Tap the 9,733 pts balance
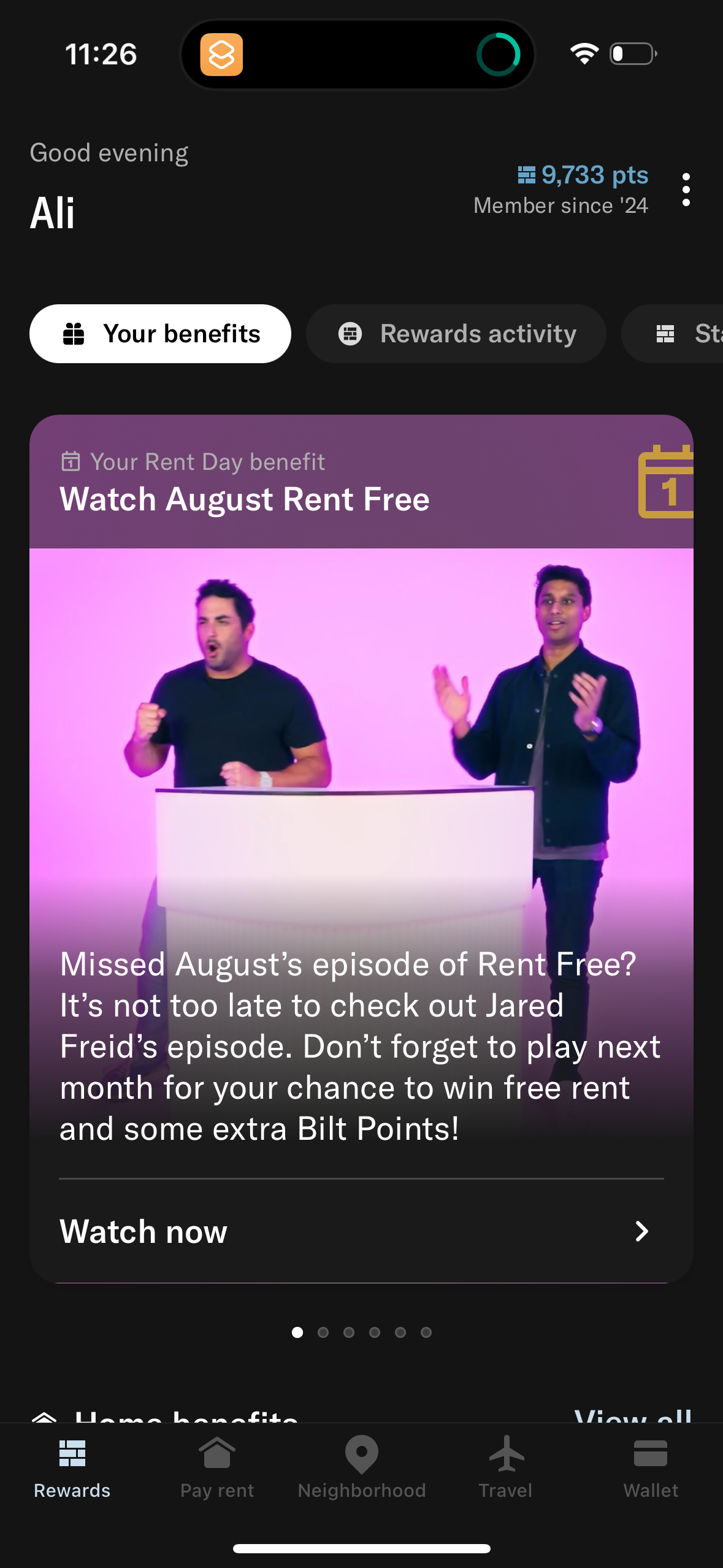The width and height of the screenshot is (723, 1568). click(583, 175)
